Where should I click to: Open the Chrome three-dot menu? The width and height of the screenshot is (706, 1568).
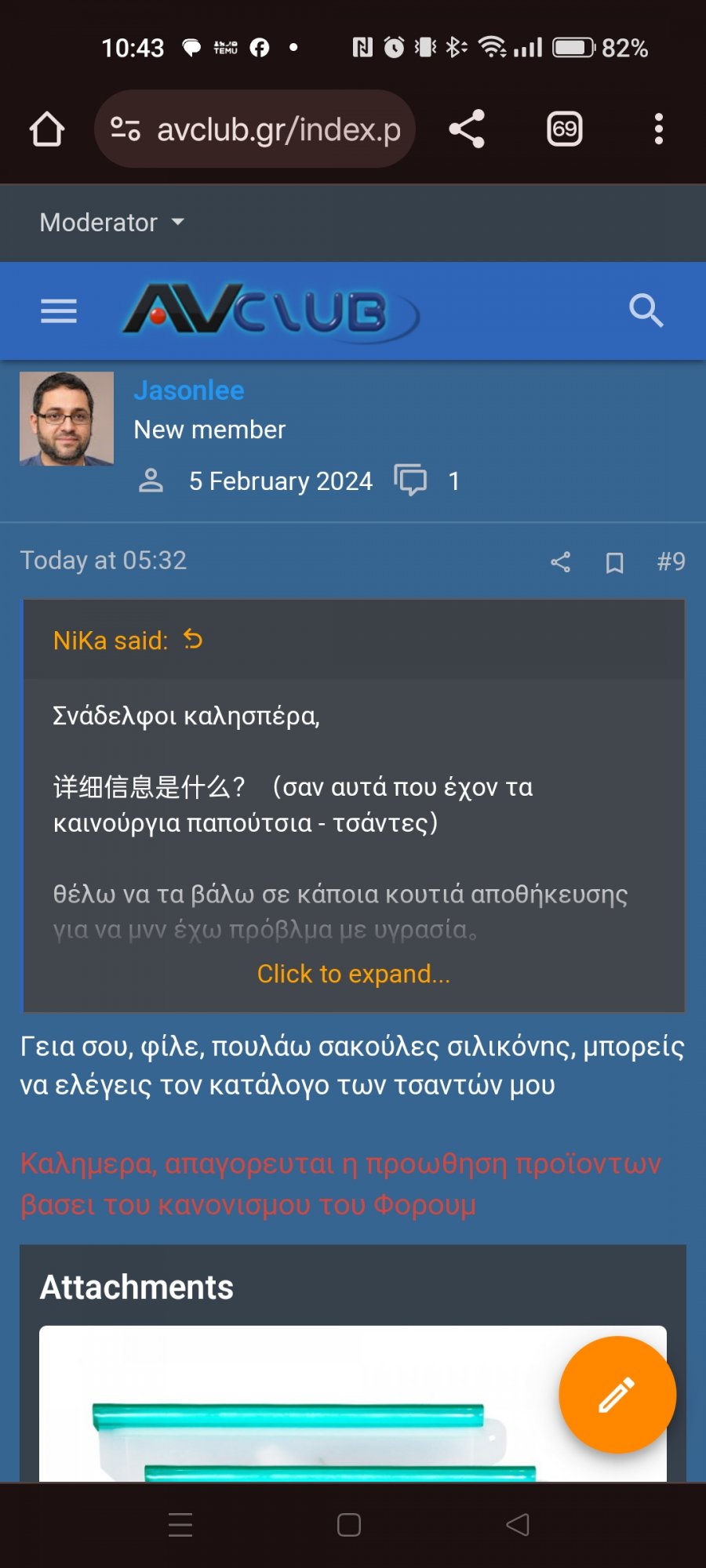(x=658, y=129)
